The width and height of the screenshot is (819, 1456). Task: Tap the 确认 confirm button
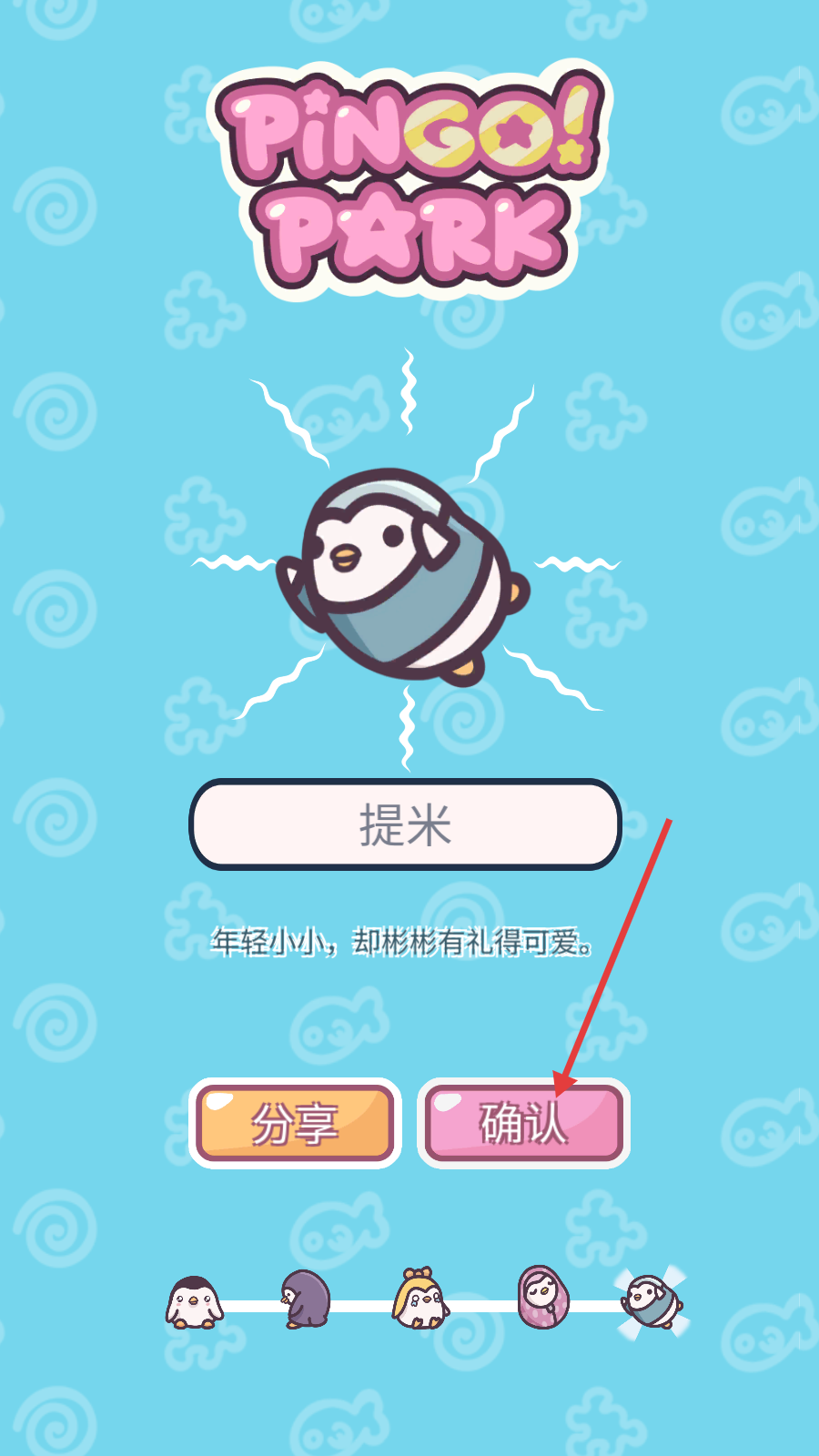(523, 1123)
